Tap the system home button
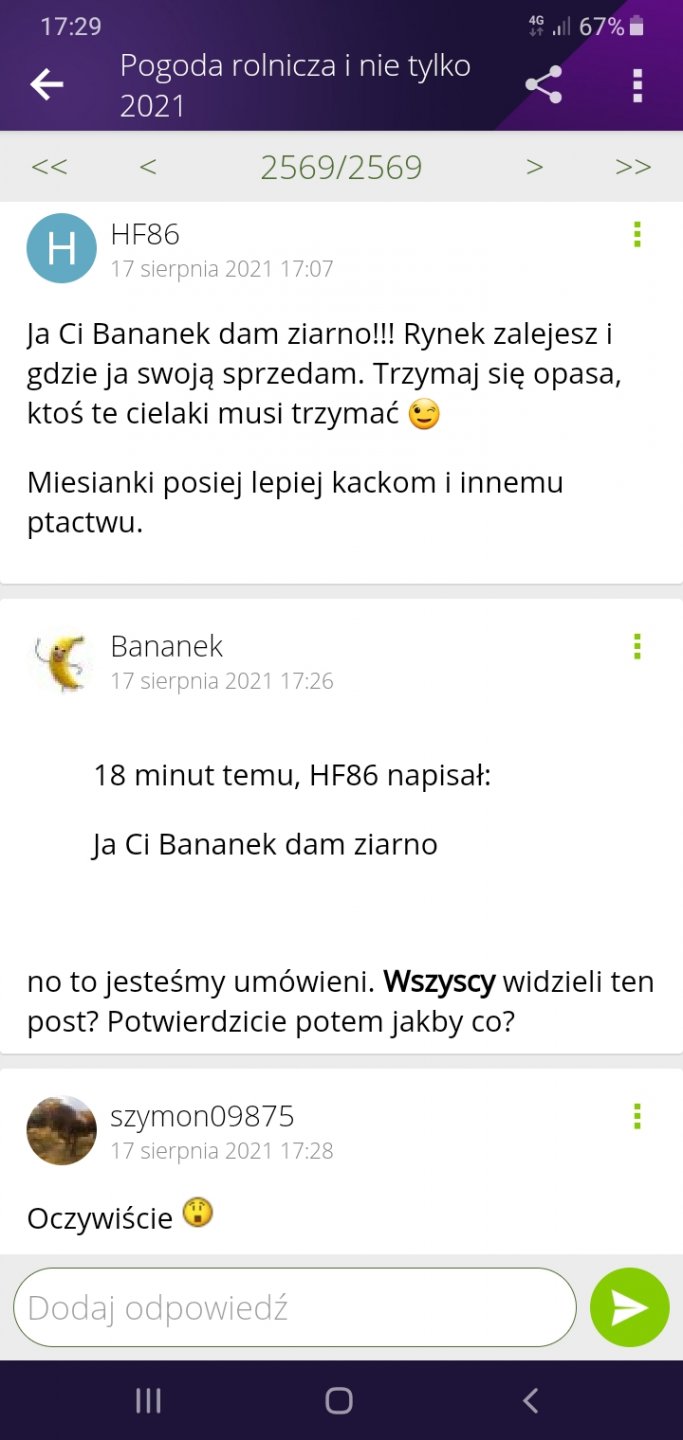 tap(339, 1401)
